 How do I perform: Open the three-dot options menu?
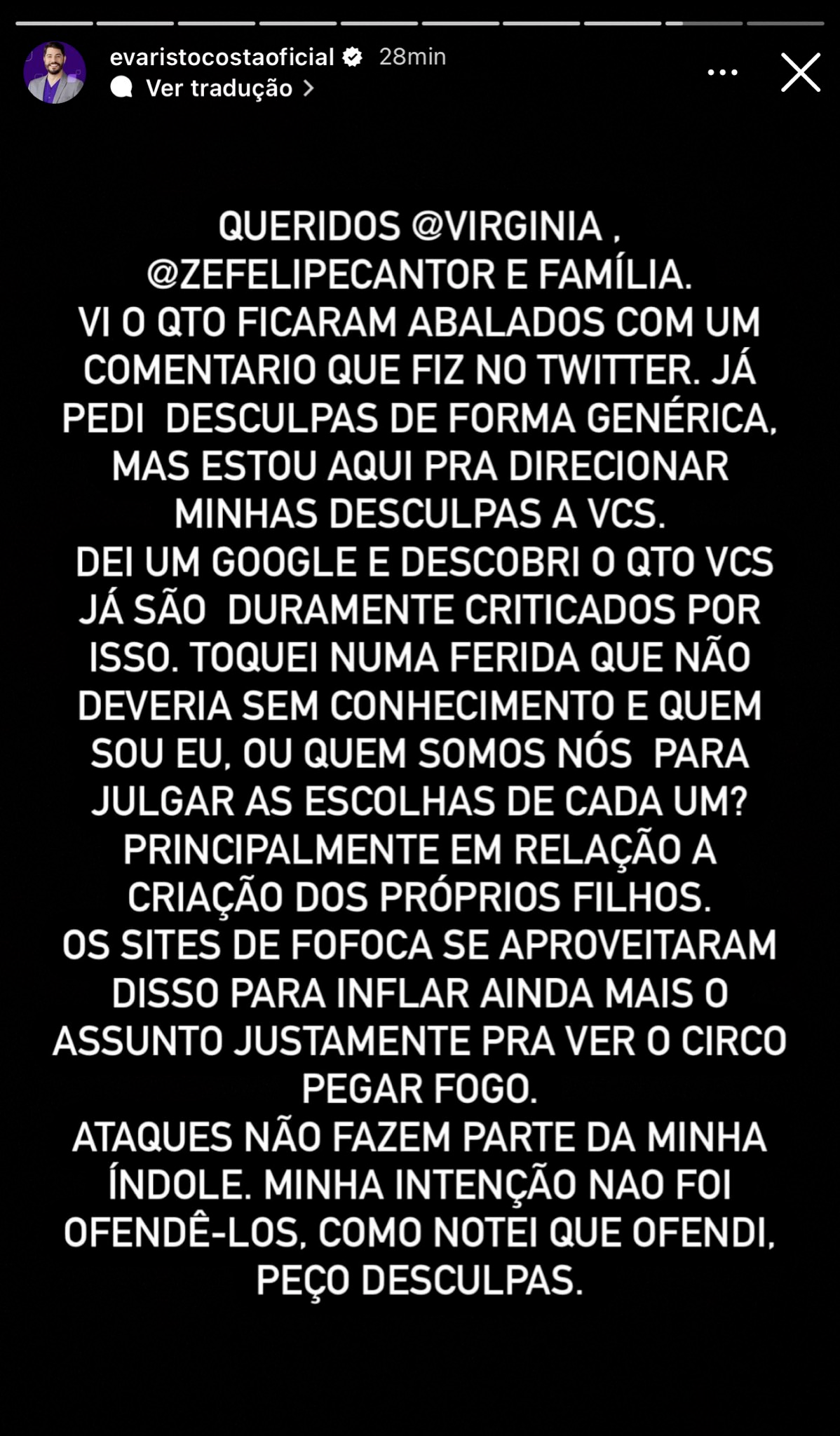coord(722,72)
